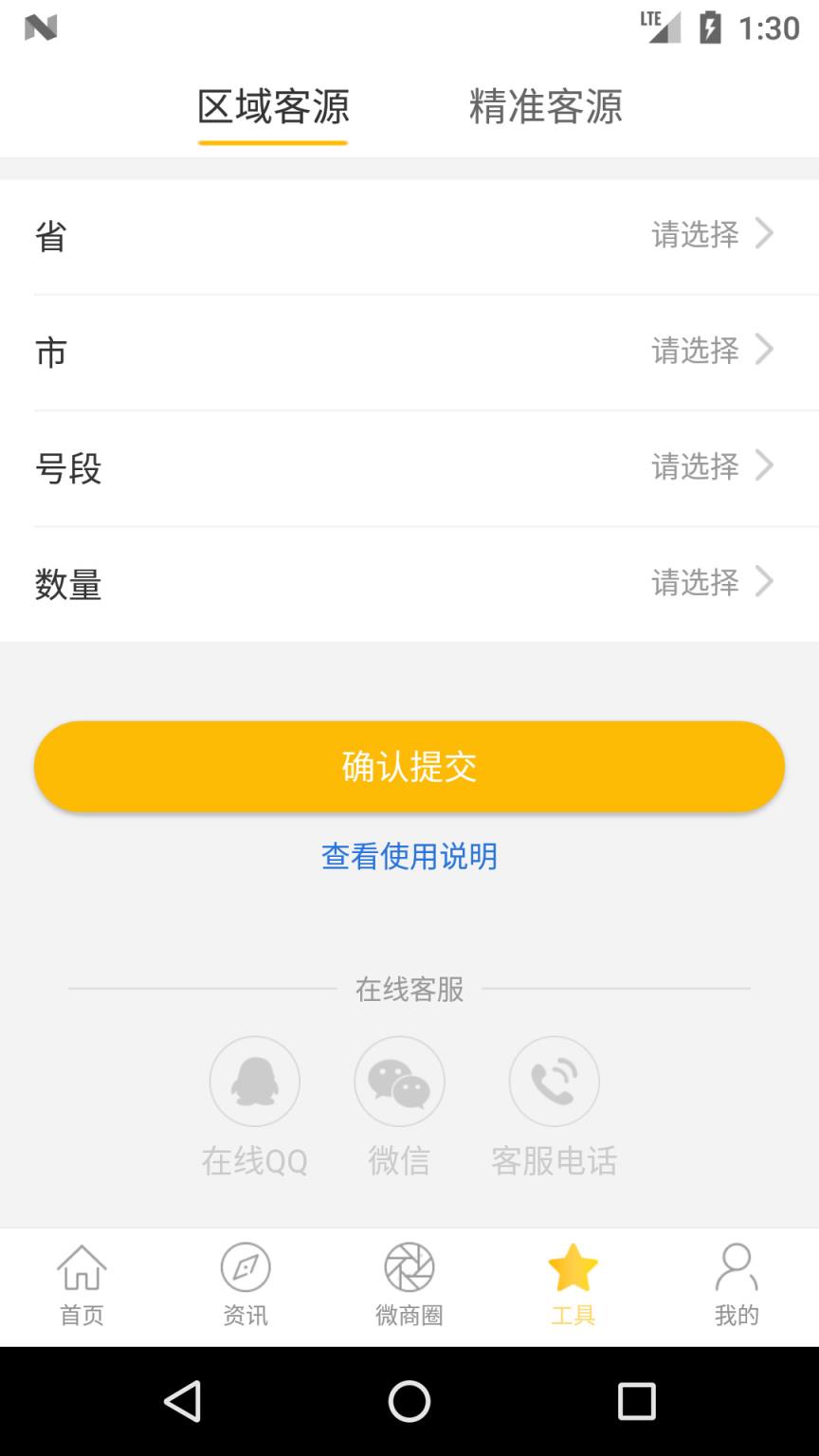Image resolution: width=819 pixels, height=1456 pixels.
Task: Open the 资讯 compass icon
Action: pos(246,1267)
